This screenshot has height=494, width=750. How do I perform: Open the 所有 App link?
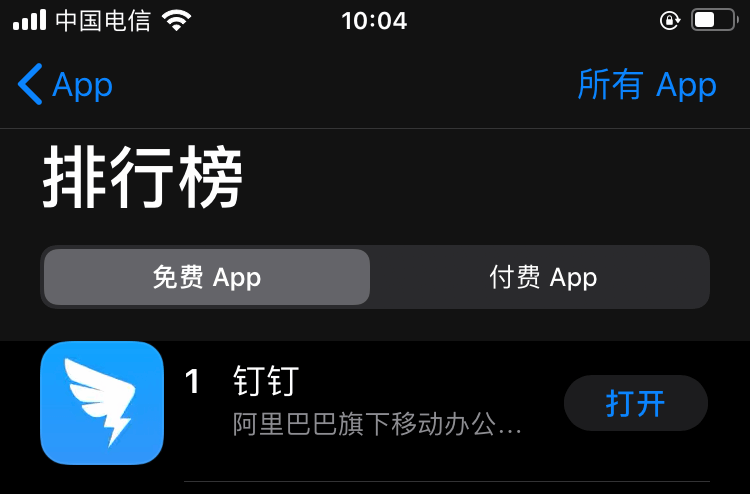click(x=646, y=85)
